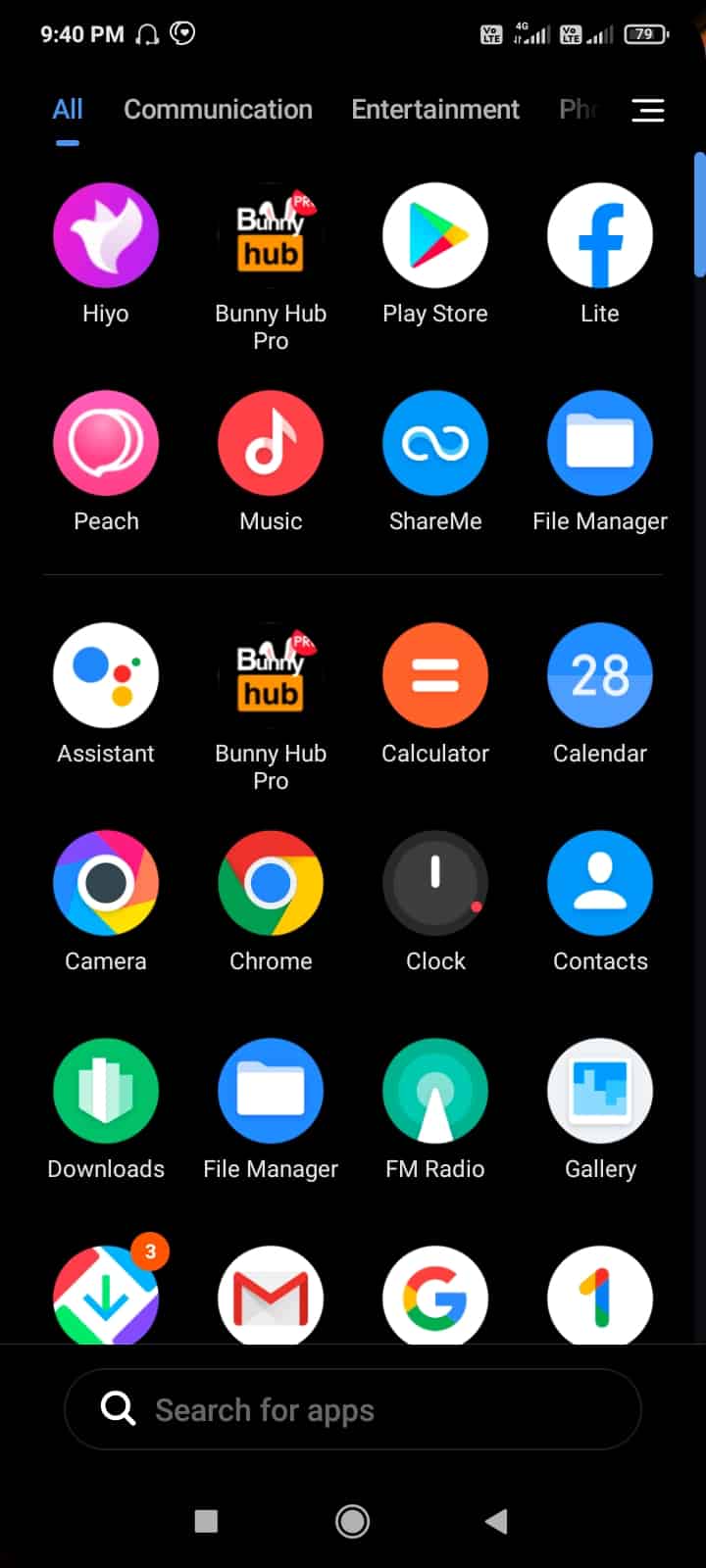Image resolution: width=706 pixels, height=1568 pixels.
Task: Open ShareMe
Action: pyautogui.click(x=435, y=443)
